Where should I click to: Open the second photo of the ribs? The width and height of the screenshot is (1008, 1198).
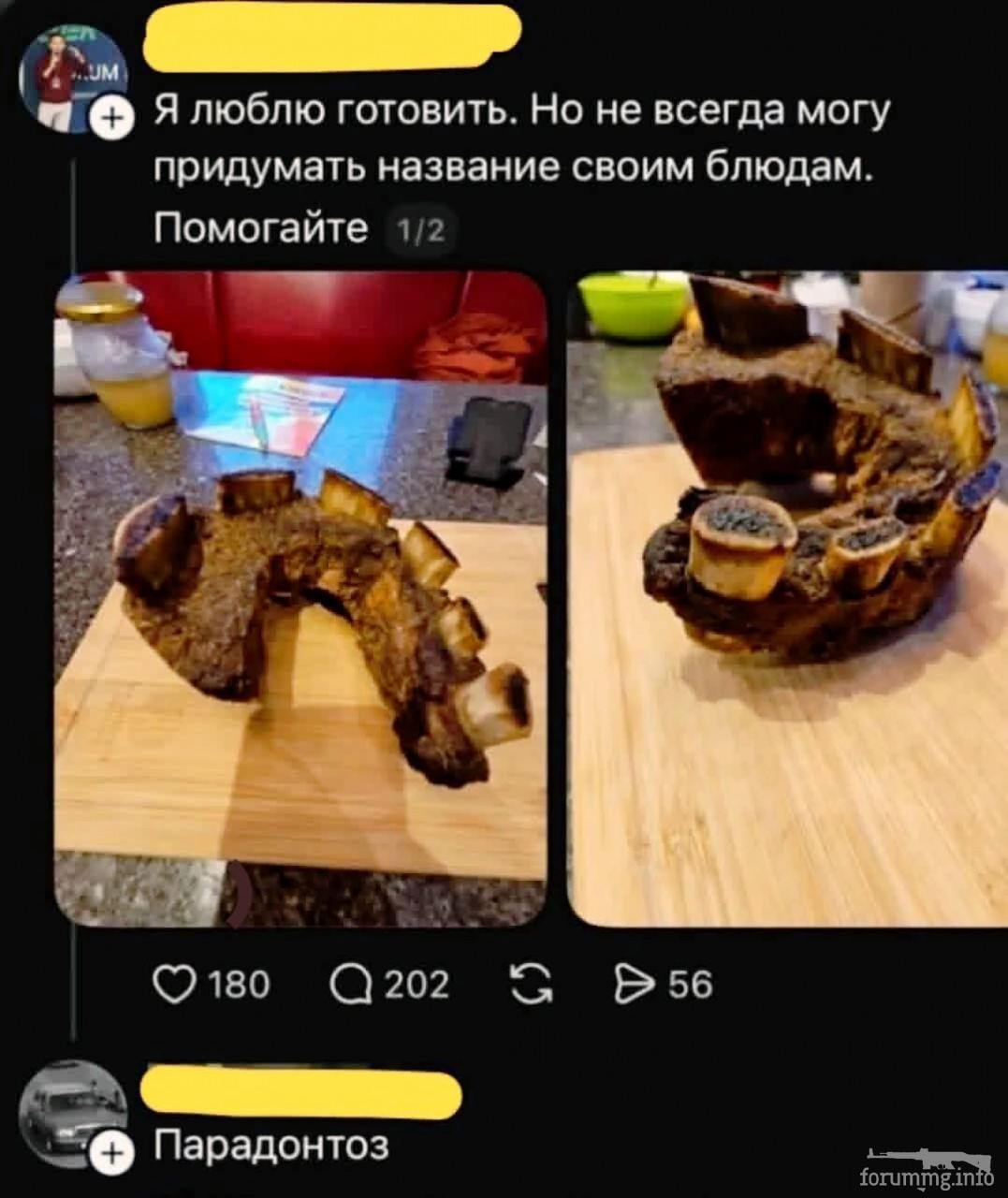[x=788, y=599]
